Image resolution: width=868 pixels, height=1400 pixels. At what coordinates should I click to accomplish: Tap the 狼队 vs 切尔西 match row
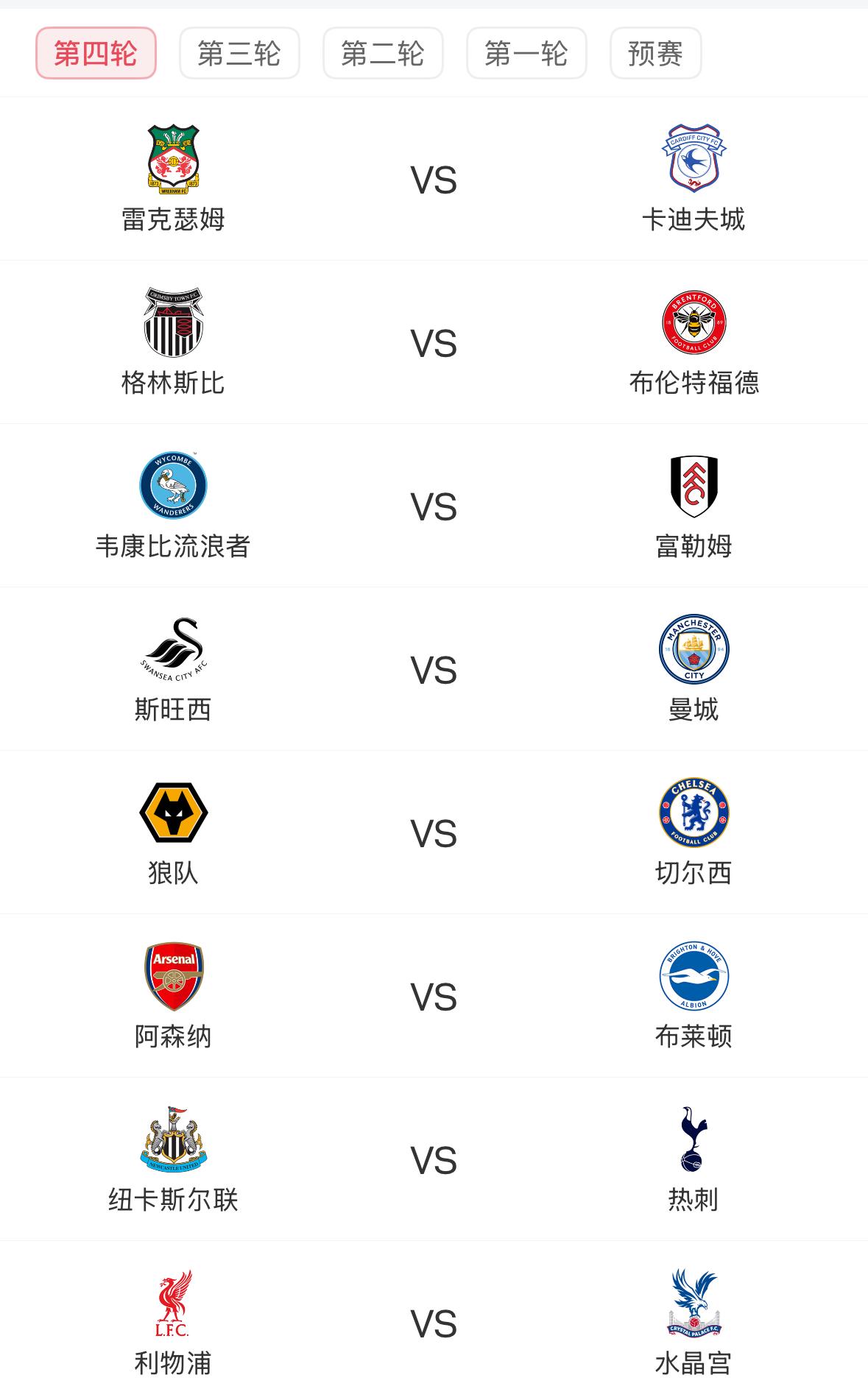point(434,833)
